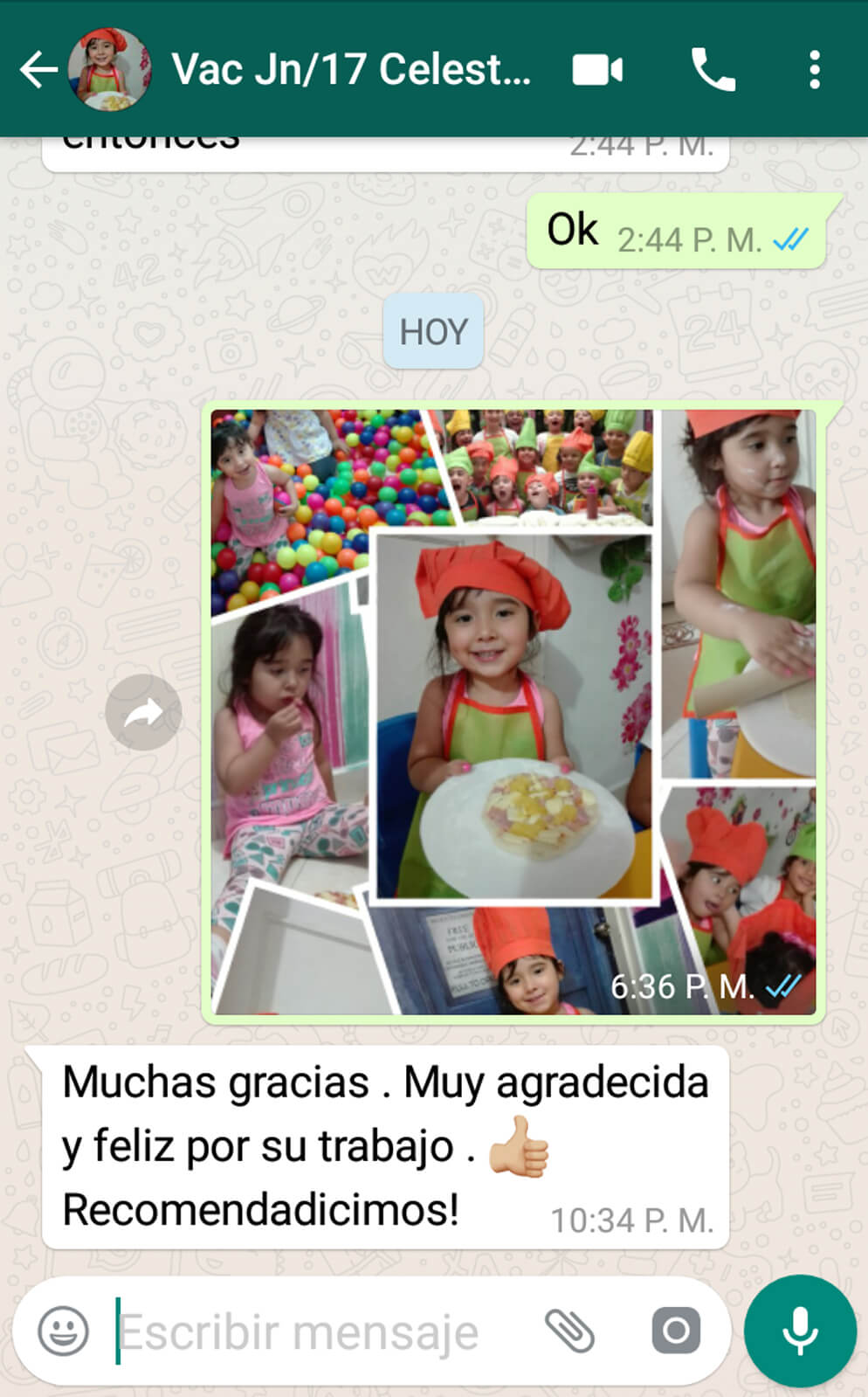Open the overflow menu
Screen dimensions: 868x1397
pos(814,70)
